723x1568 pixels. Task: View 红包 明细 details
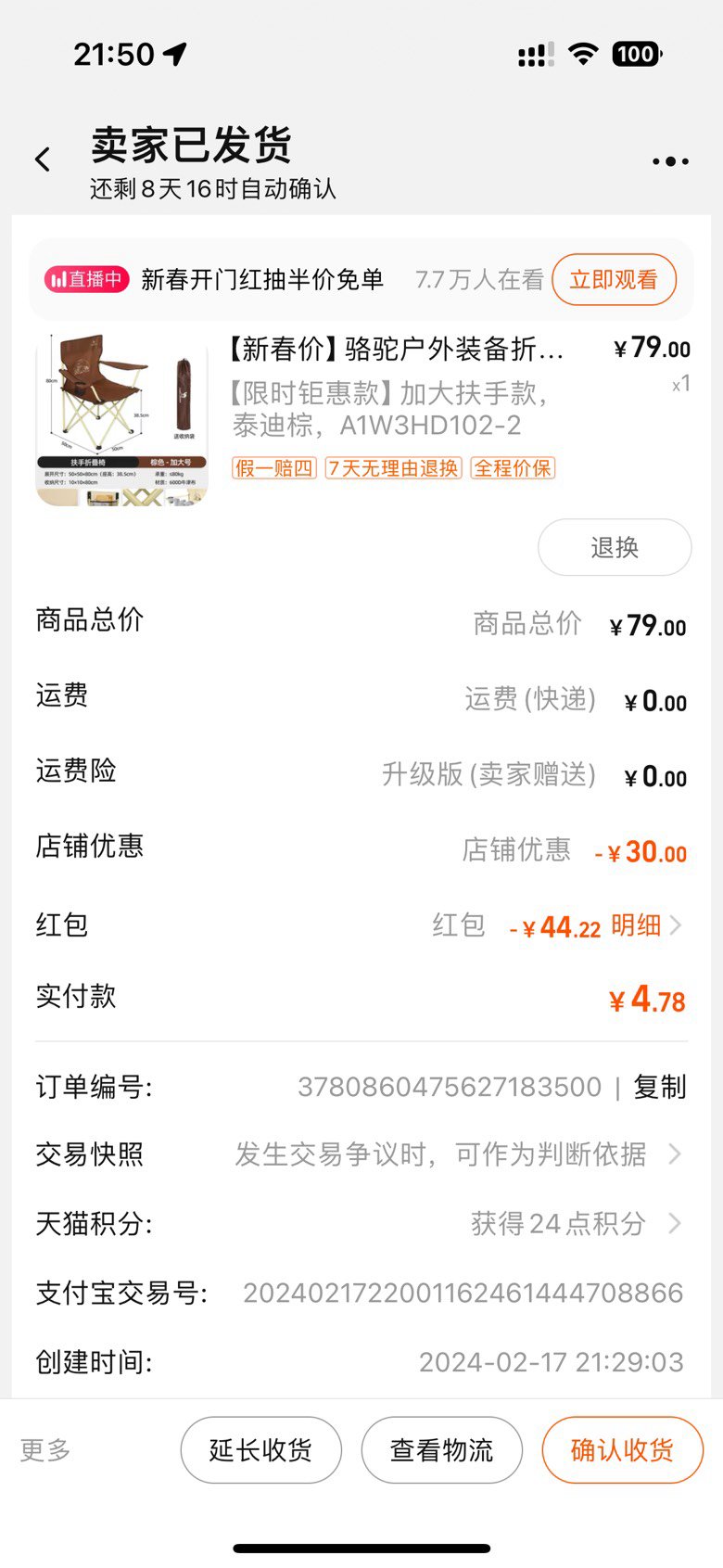click(645, 925)
